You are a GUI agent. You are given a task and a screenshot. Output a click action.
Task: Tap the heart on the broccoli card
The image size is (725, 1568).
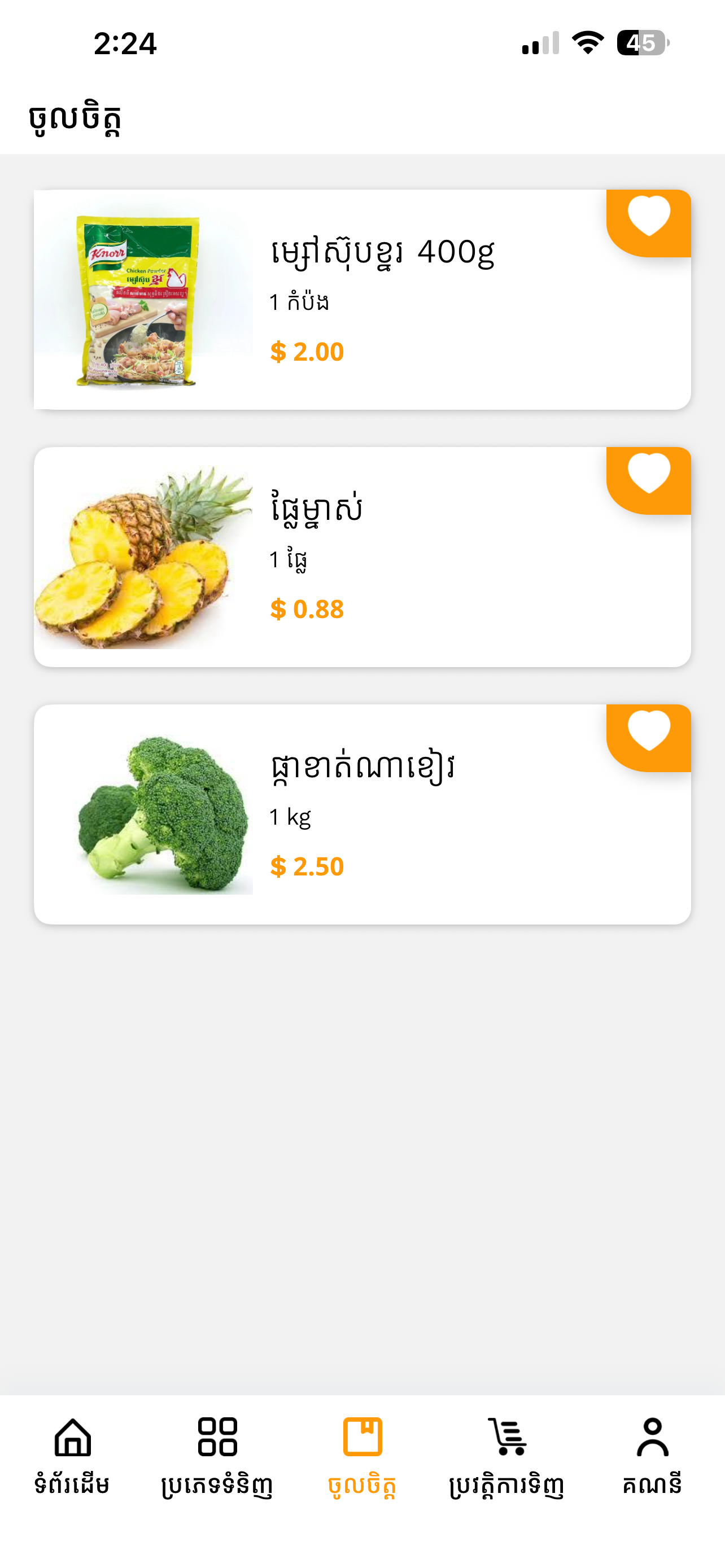pos(648,738)
